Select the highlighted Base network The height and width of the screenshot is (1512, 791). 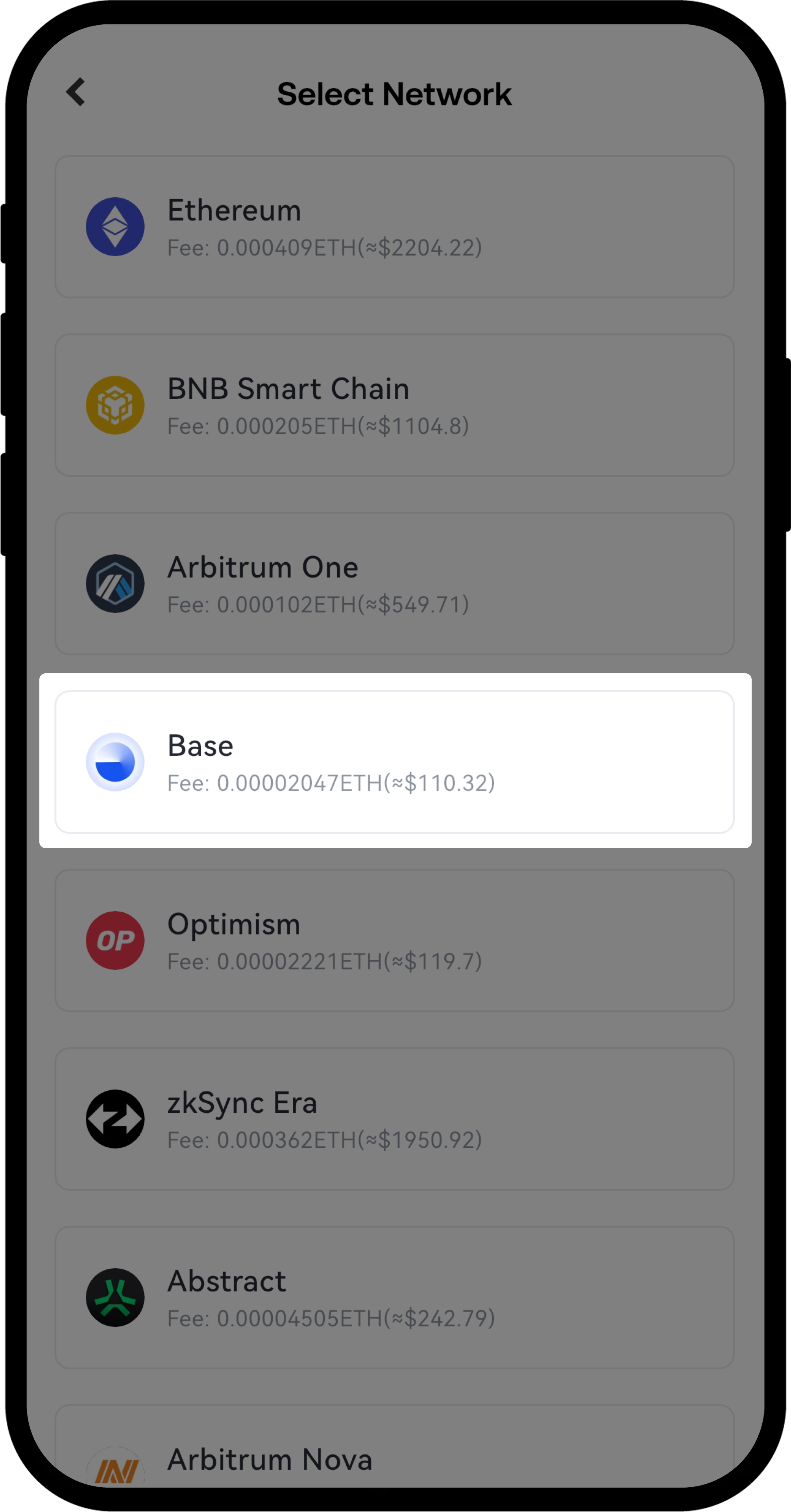click(x=394, y=762)
